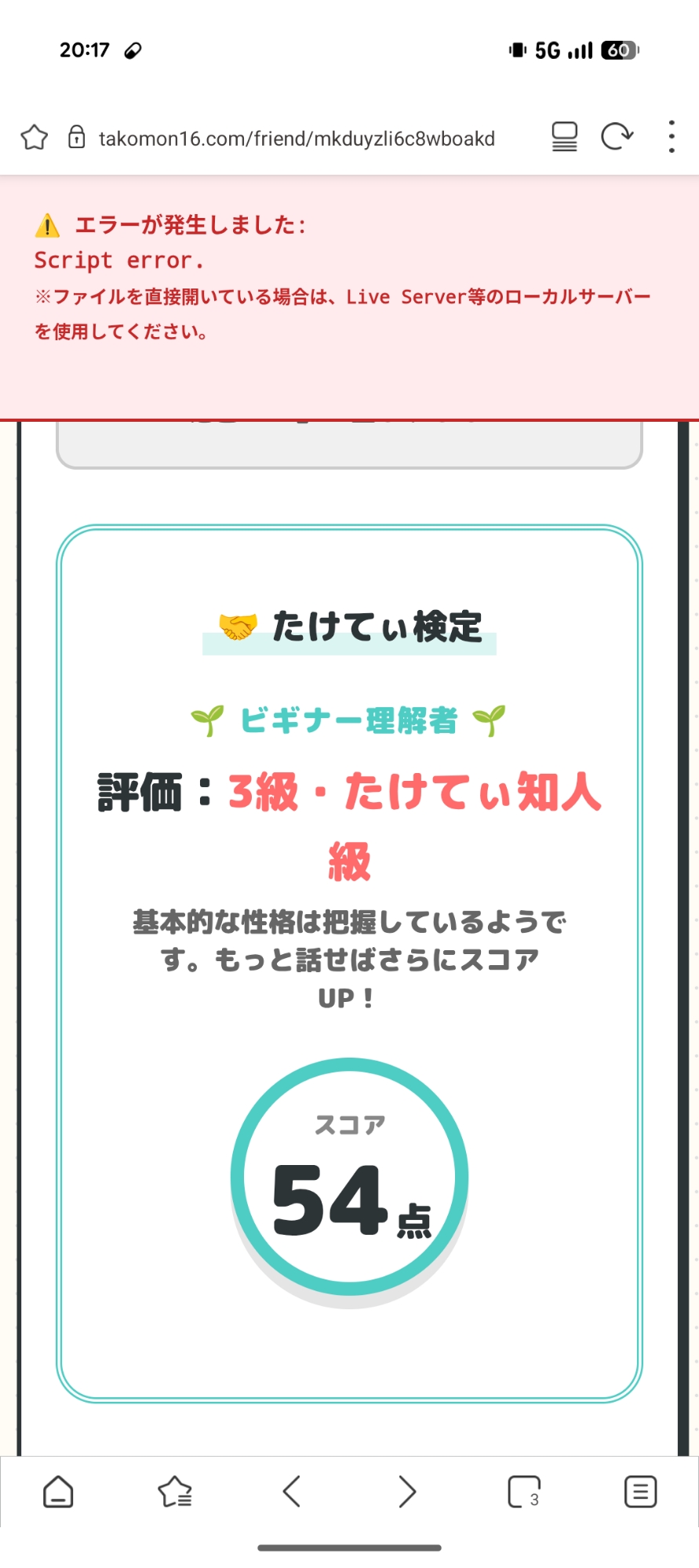Viewport: 699px width, 1568px height.
Task: Tap the takomon16.com address bar
Action: coord(297,139)
